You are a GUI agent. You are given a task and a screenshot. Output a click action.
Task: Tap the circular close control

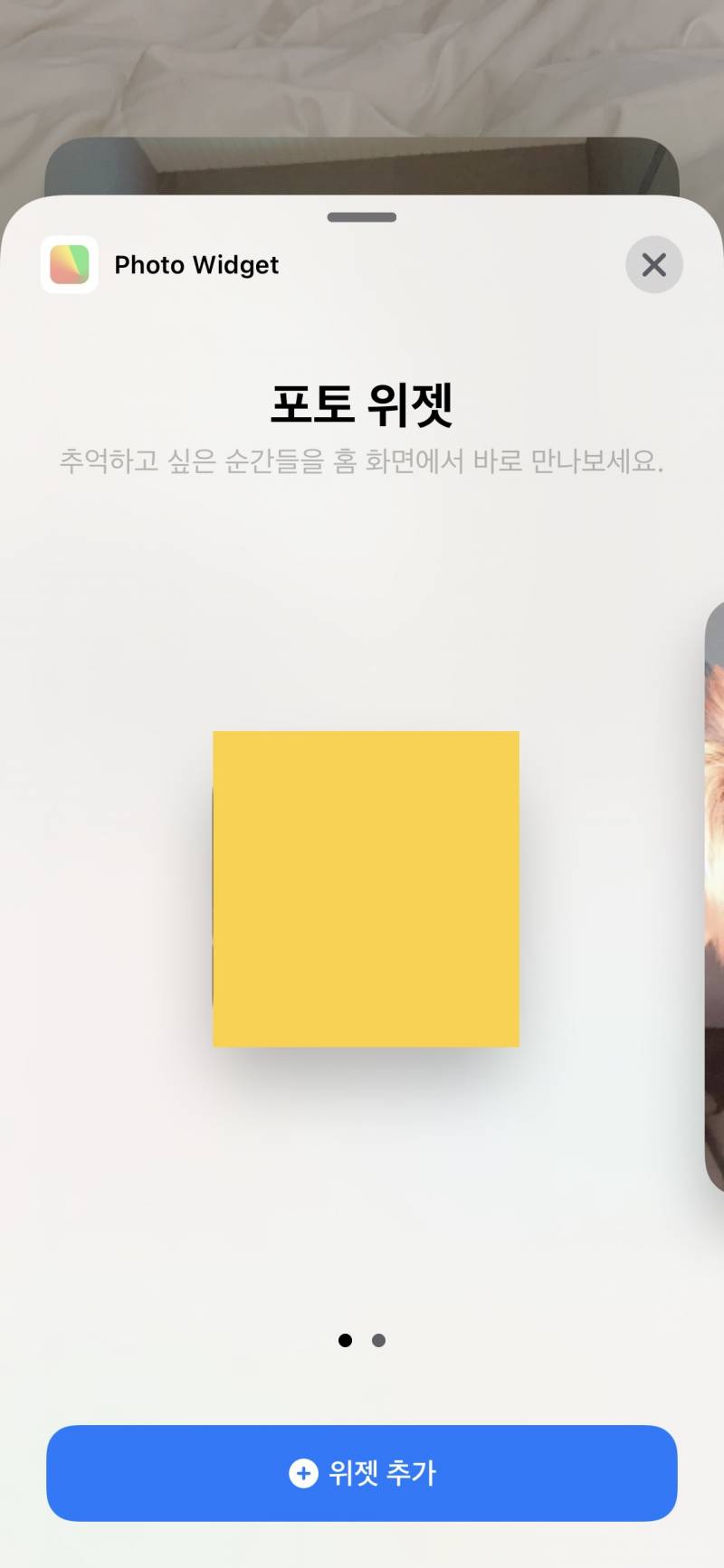coord(653,264)
